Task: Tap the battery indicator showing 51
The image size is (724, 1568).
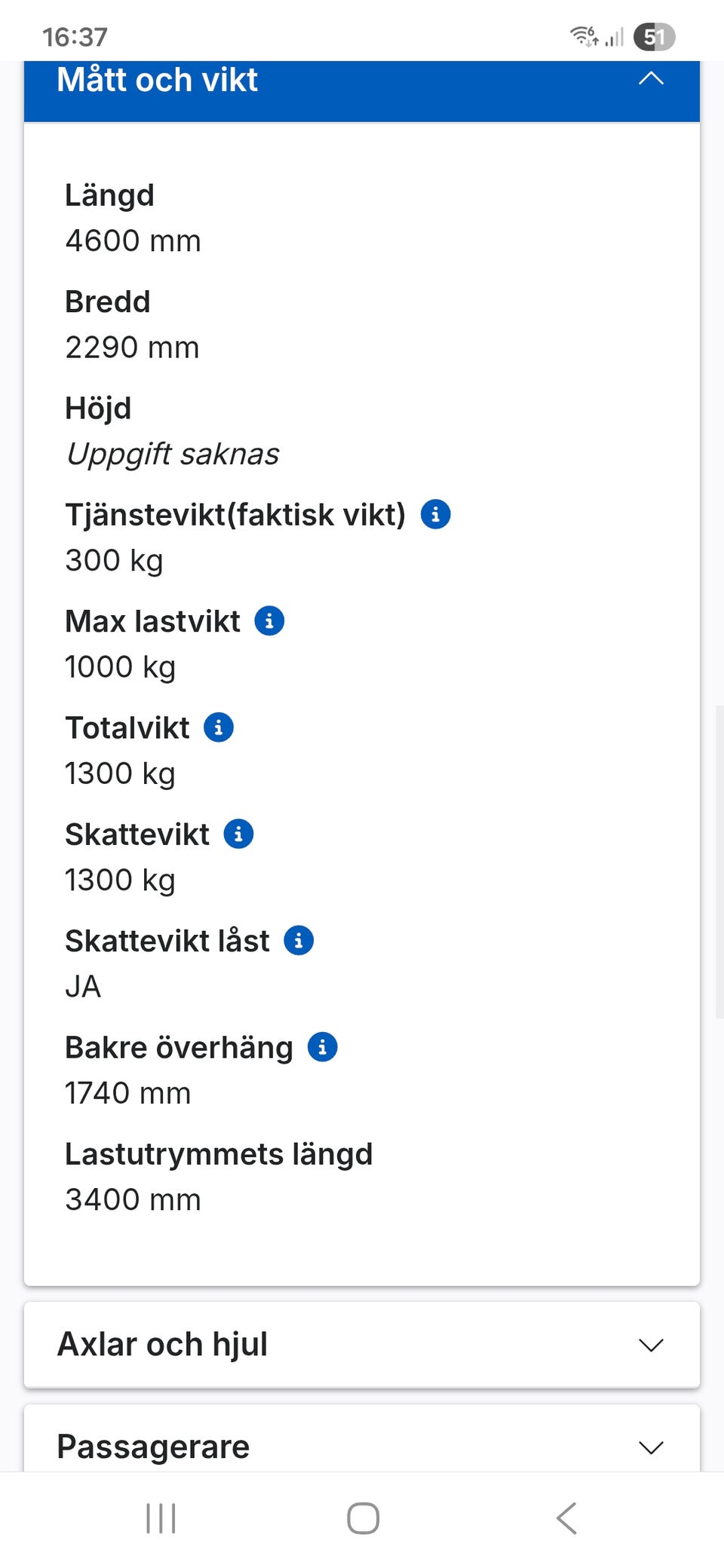Action: click(x=653, y=36)
